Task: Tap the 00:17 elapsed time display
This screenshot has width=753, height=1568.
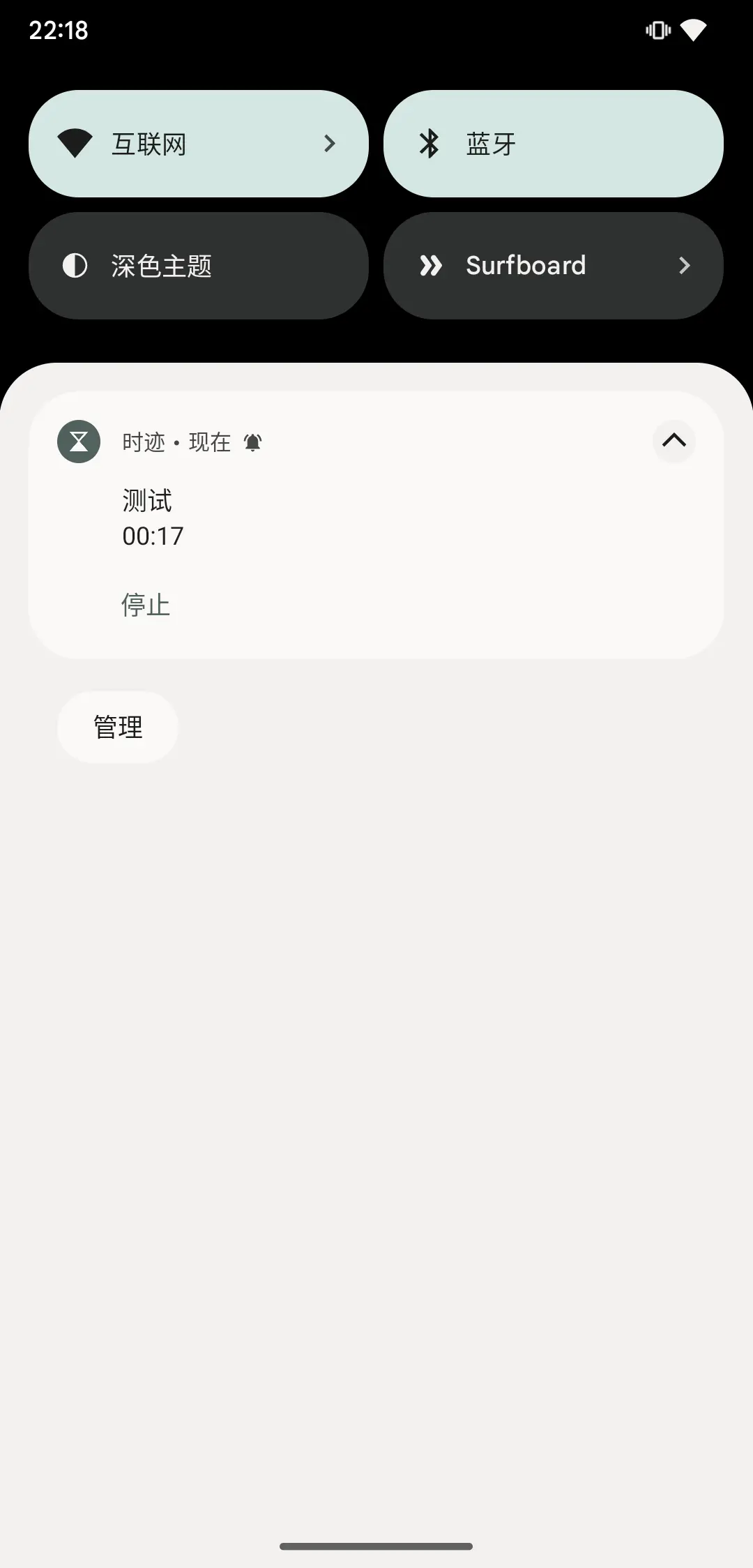Action: (x=152, y=536)
